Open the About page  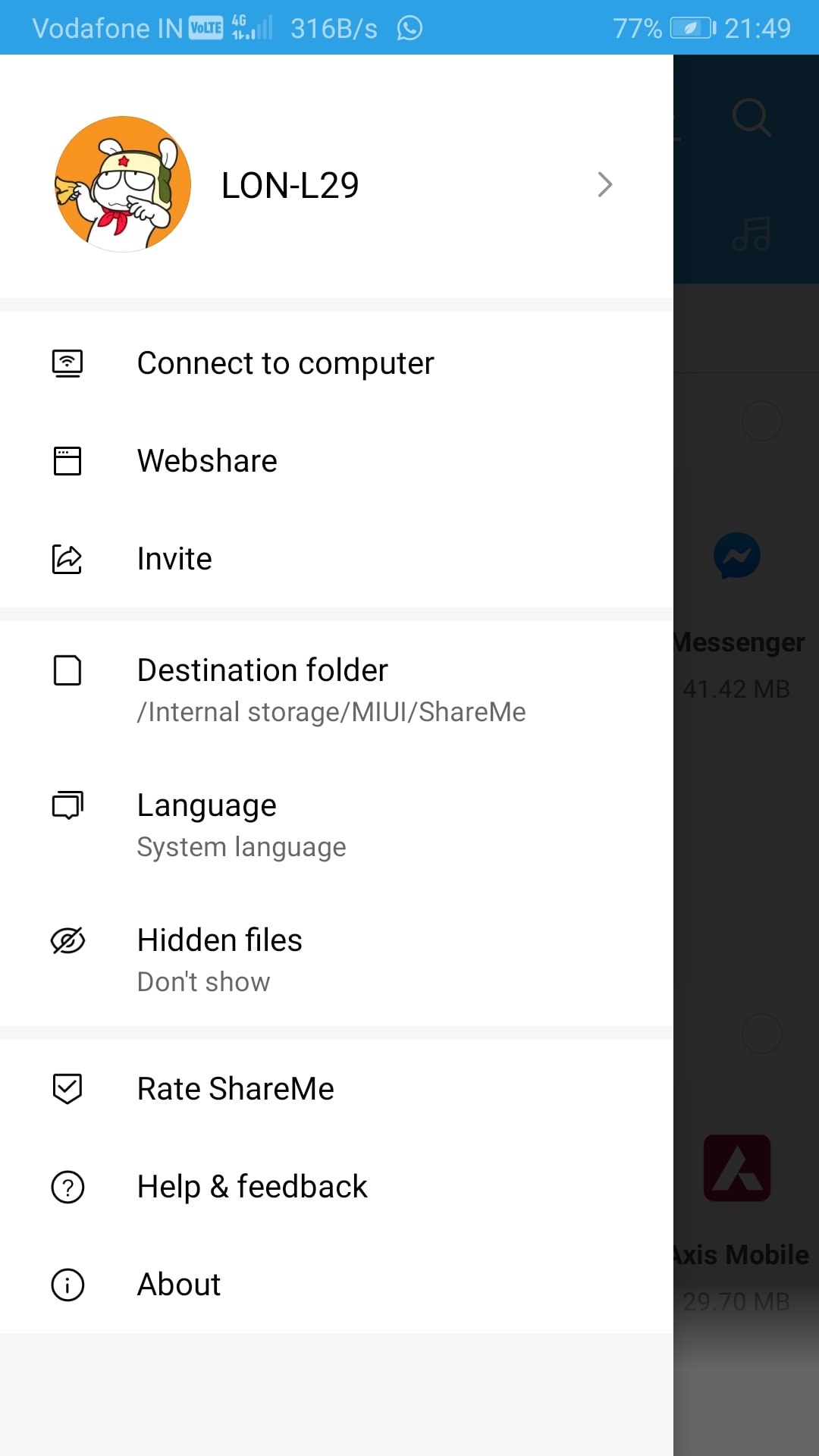pyautogui.click(x=337, y=1285)
